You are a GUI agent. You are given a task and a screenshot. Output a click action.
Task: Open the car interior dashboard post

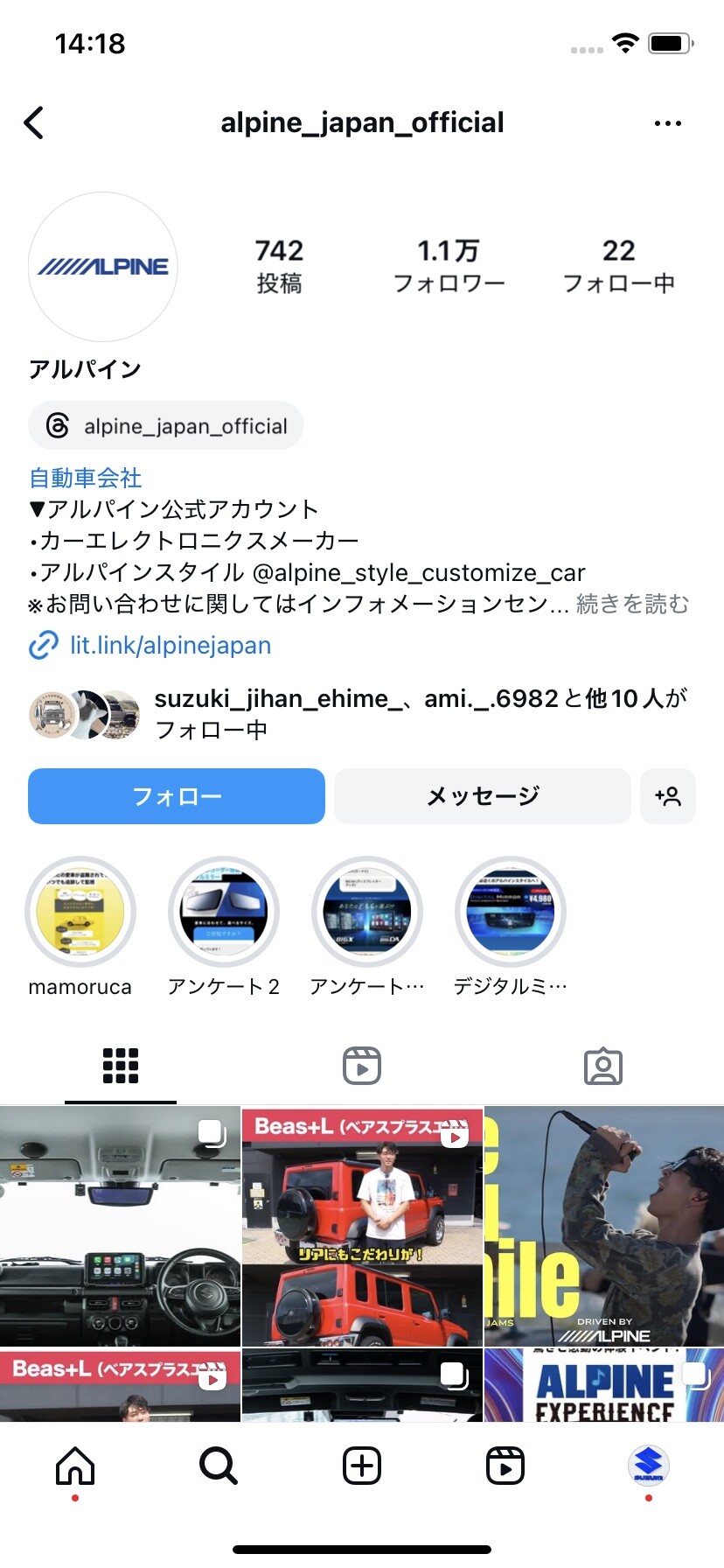[120, 1227]
